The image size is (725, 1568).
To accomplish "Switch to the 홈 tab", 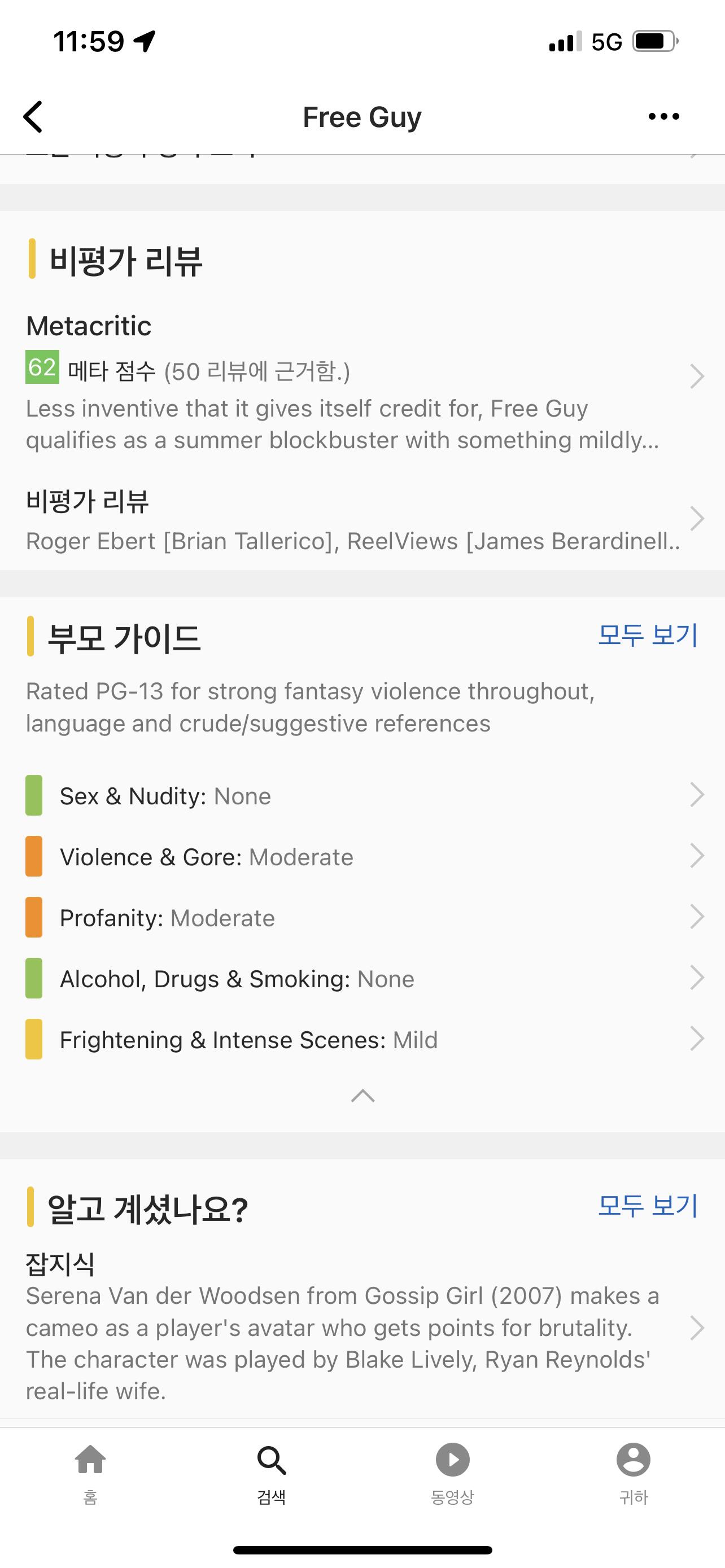I will [x=91, y=1474].
